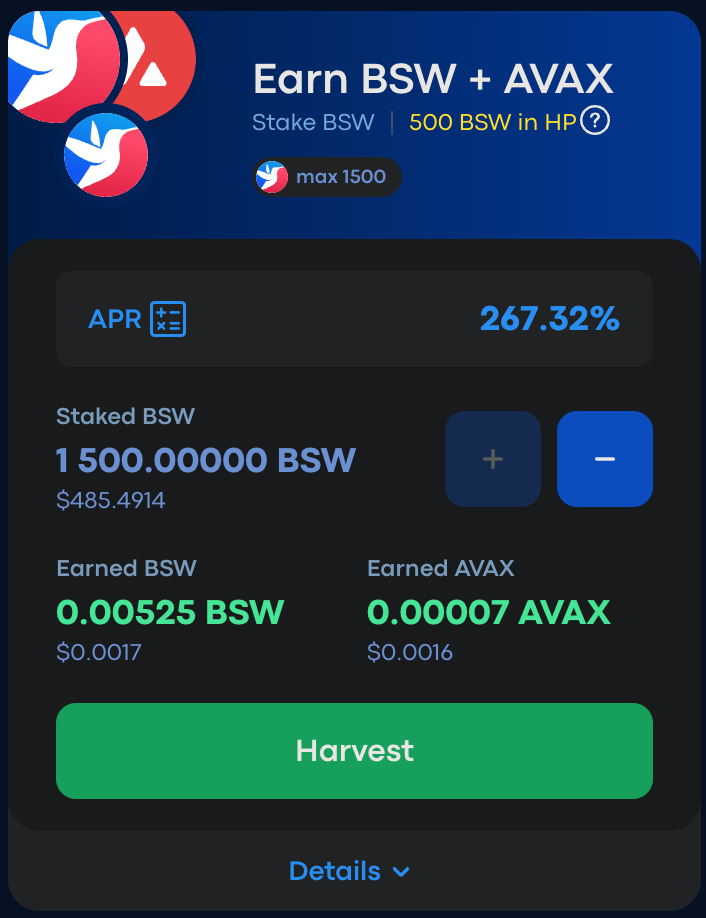This screenshot has width=706, height=918.
Task: Stake more BSW with the plus button
Action: click(x=492, y=459)
